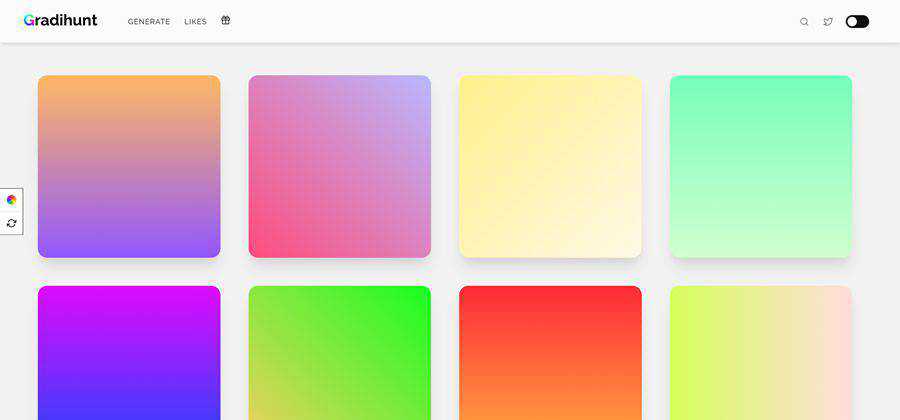The width and height of the screenshot is (900, 420).
Task: Open the red to orange gradient
Action: [x=550, y=353]
